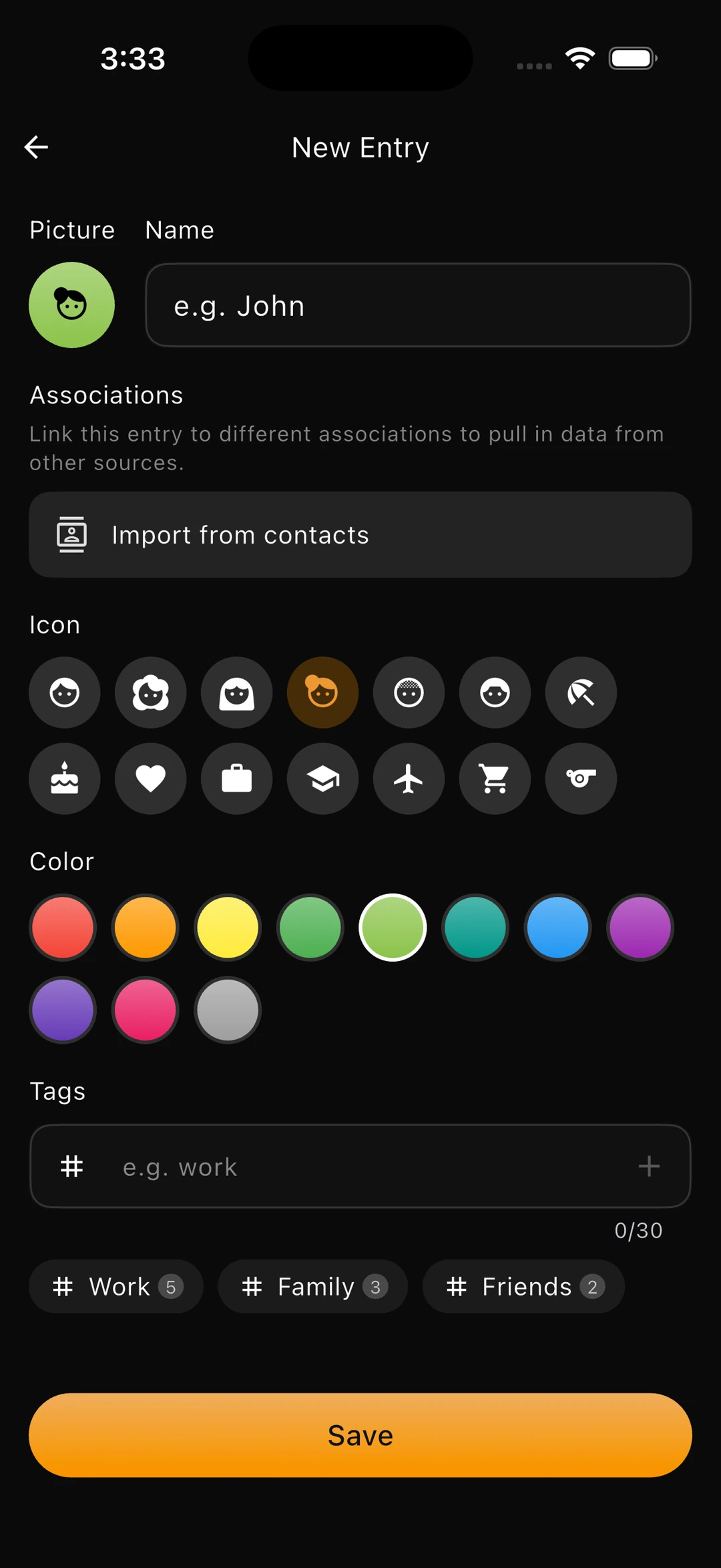Choose the whistle icon
Screen dimensions: 721x1568
coord(581,779)
